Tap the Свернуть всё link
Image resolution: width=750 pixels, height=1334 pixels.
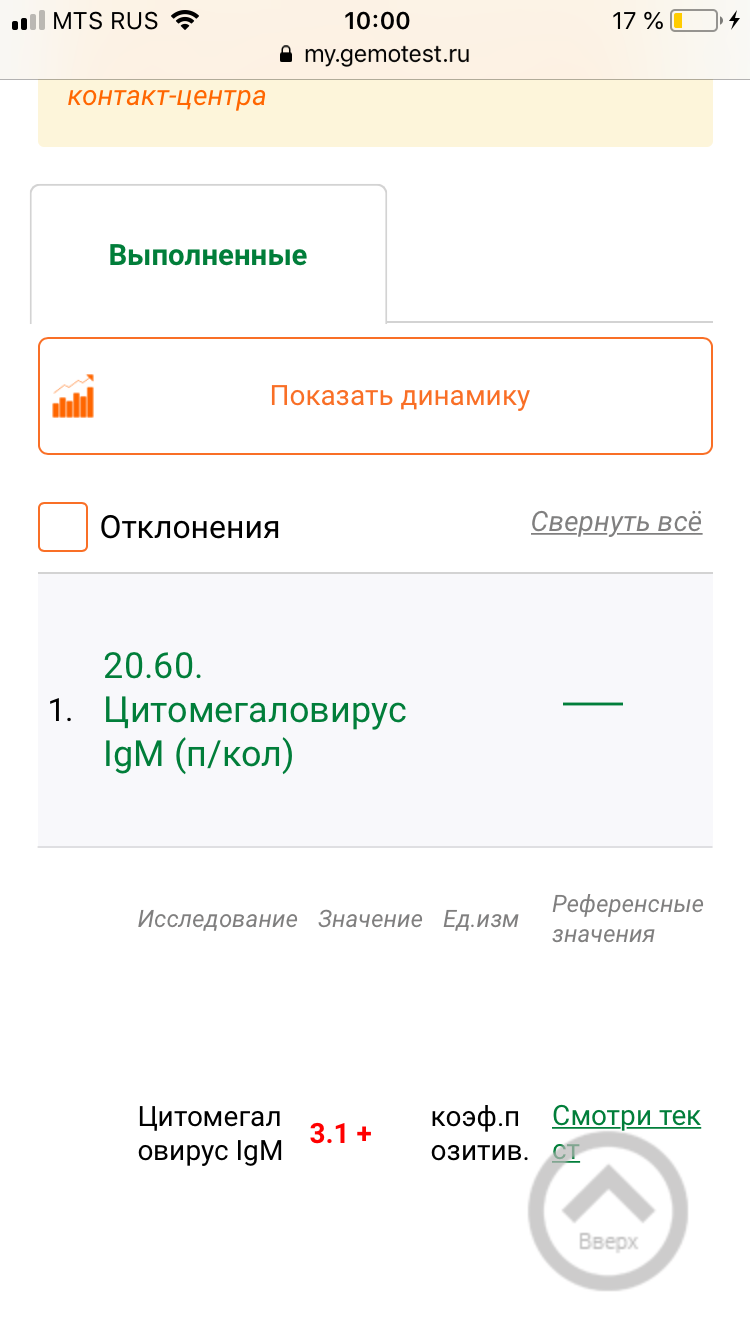point(616,522)
